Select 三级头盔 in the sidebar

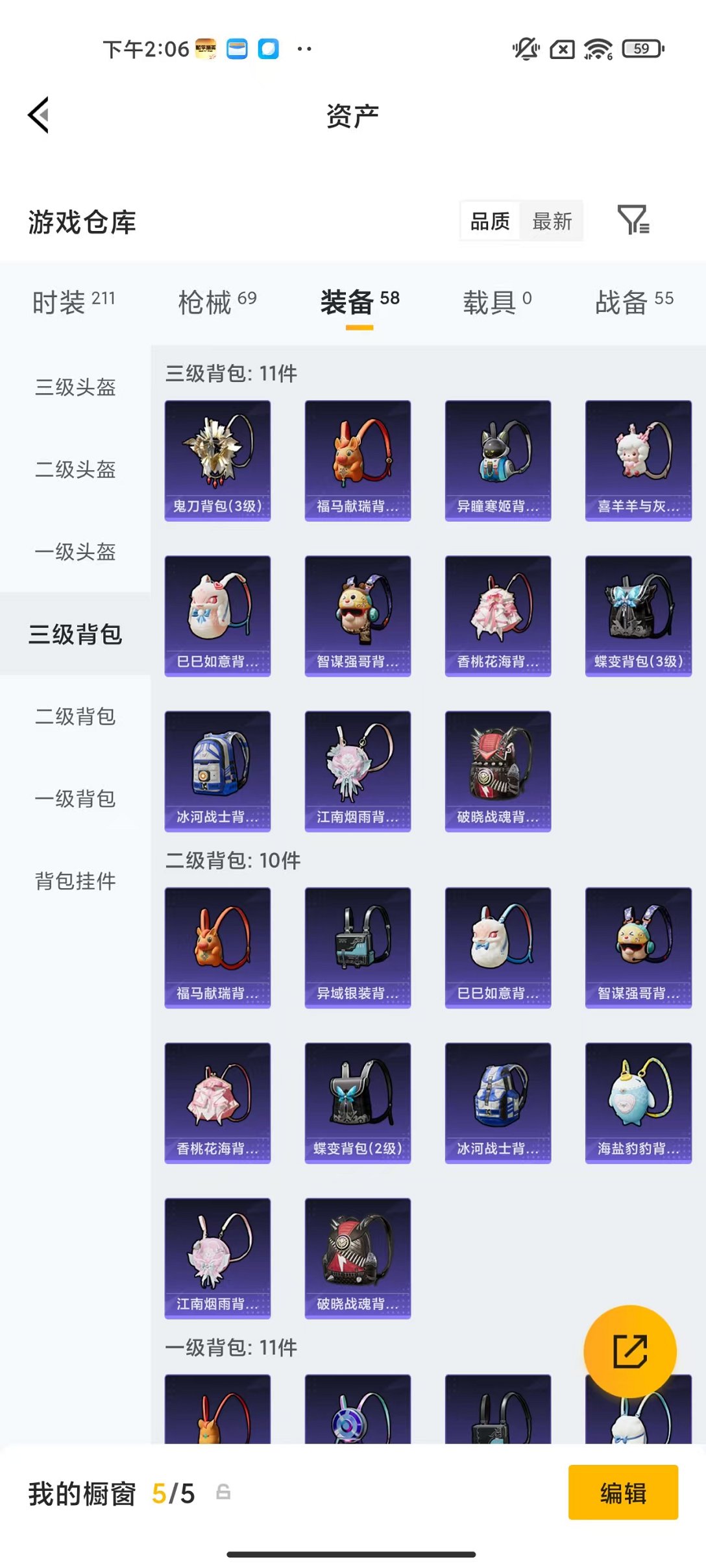coord(75,387)
